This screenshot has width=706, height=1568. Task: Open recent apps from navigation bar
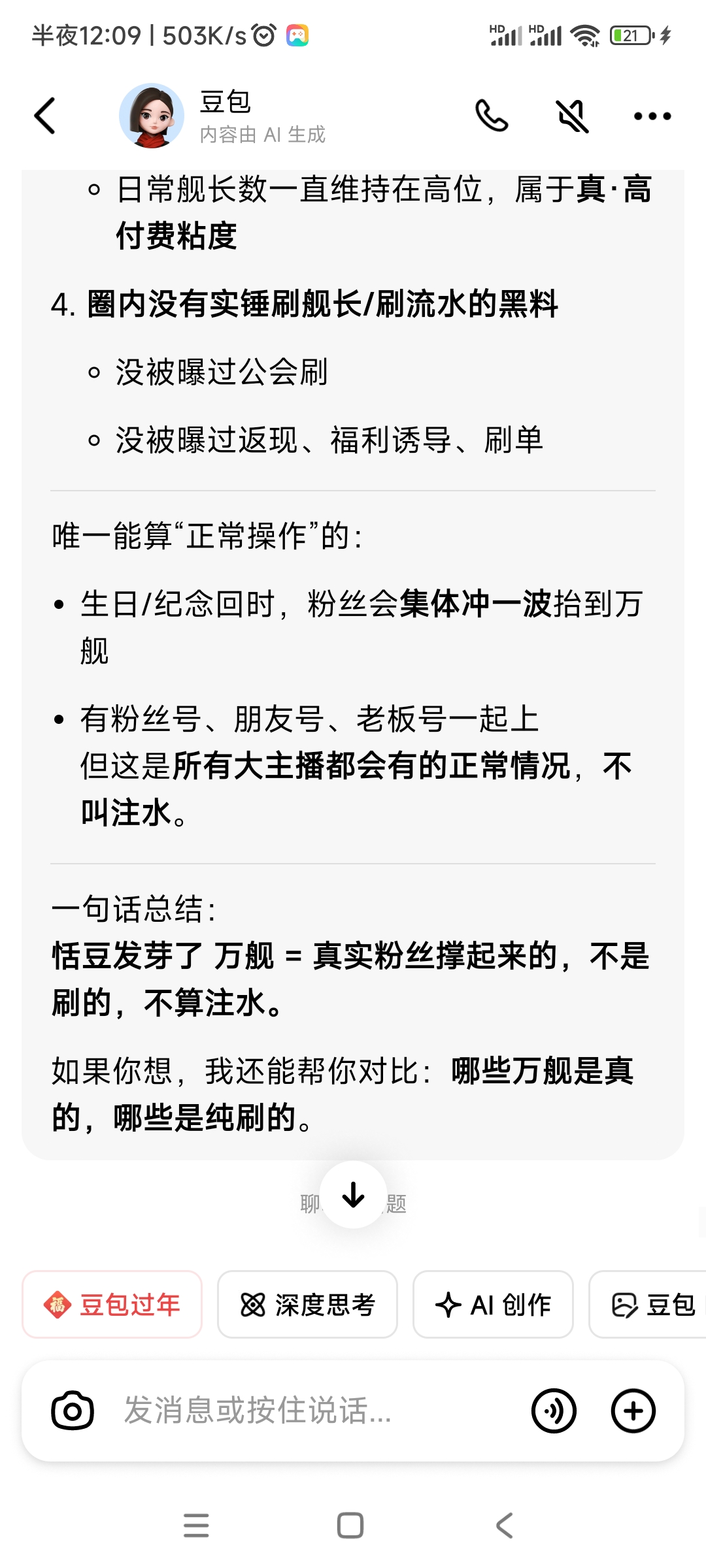click(196, 1526)
